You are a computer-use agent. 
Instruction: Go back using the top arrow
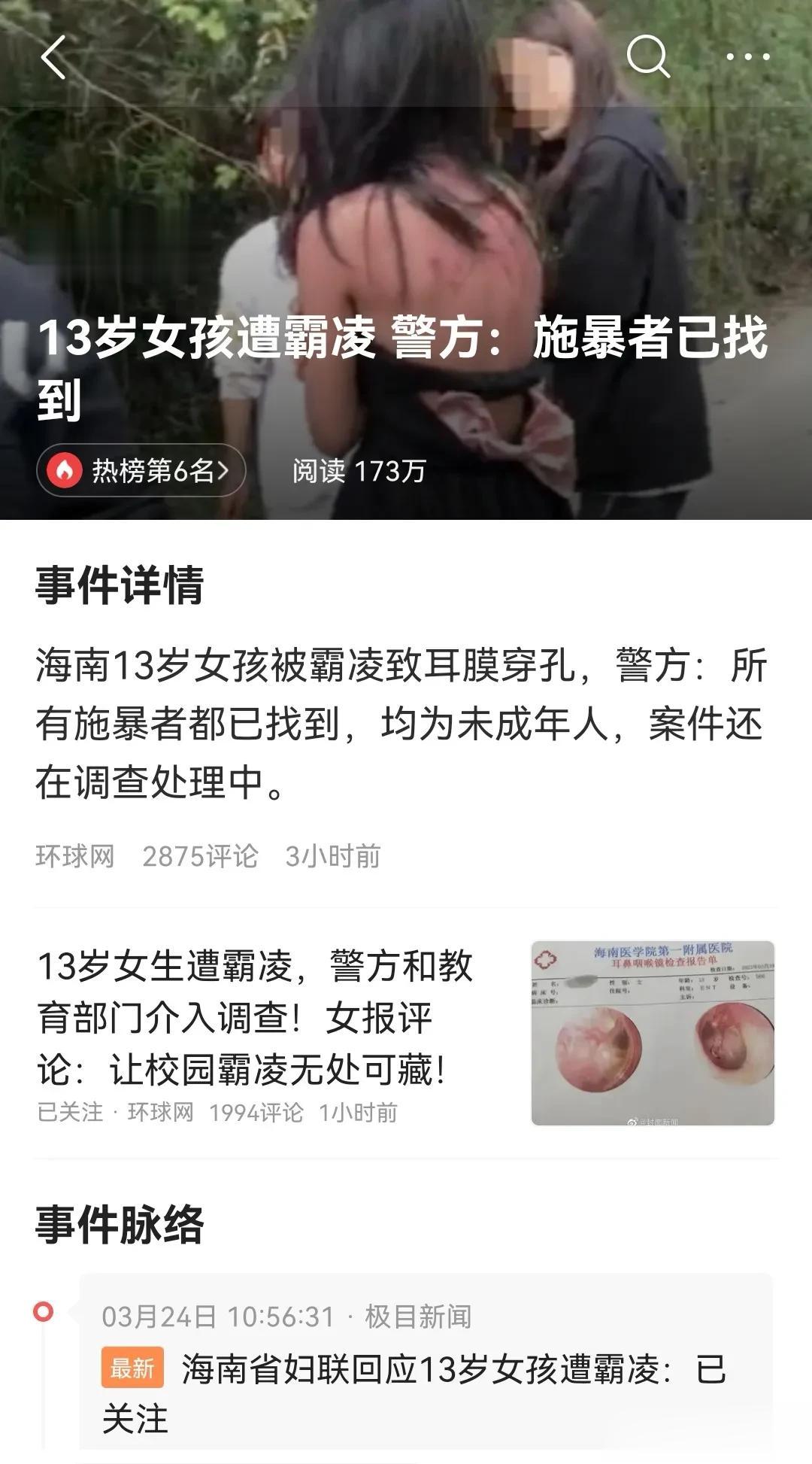[54, 57]
